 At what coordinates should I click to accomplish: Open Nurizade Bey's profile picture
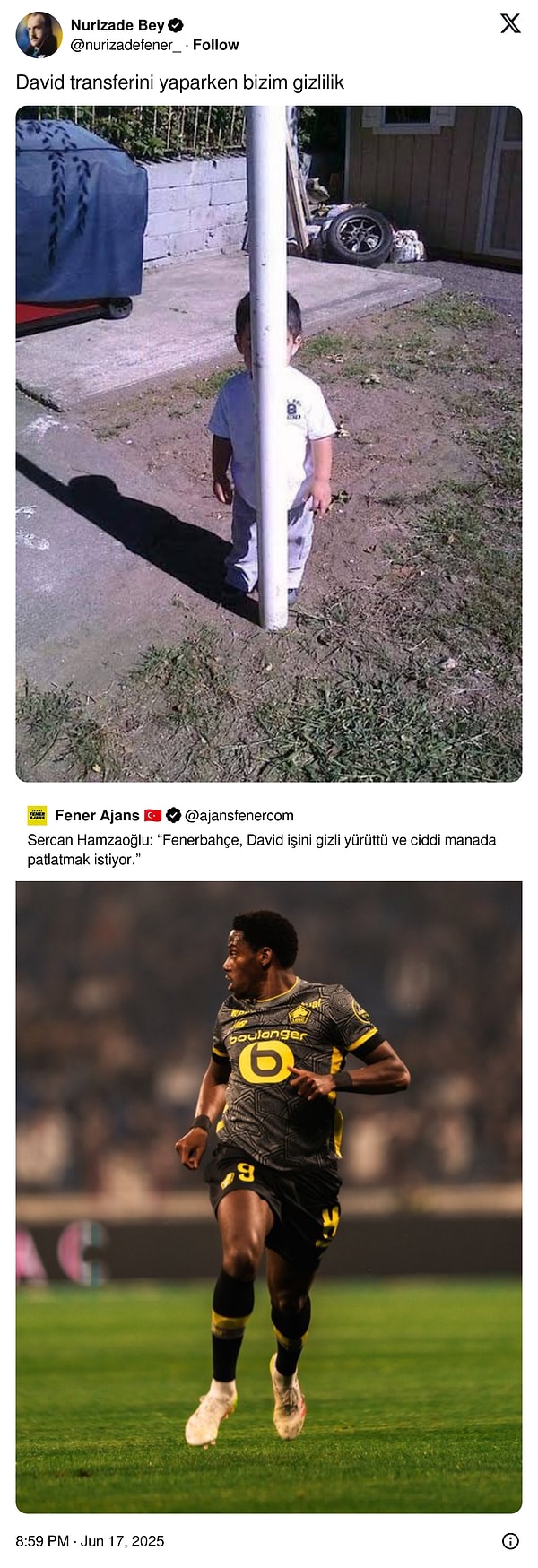pyautogui.click(x=39, y=35)
